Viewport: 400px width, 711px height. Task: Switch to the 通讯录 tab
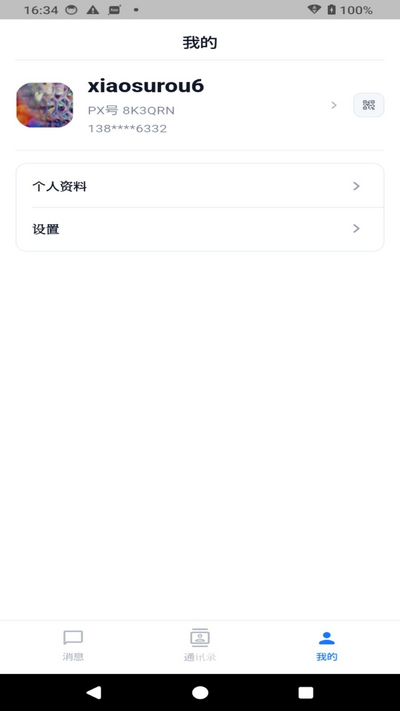[200, 646]
